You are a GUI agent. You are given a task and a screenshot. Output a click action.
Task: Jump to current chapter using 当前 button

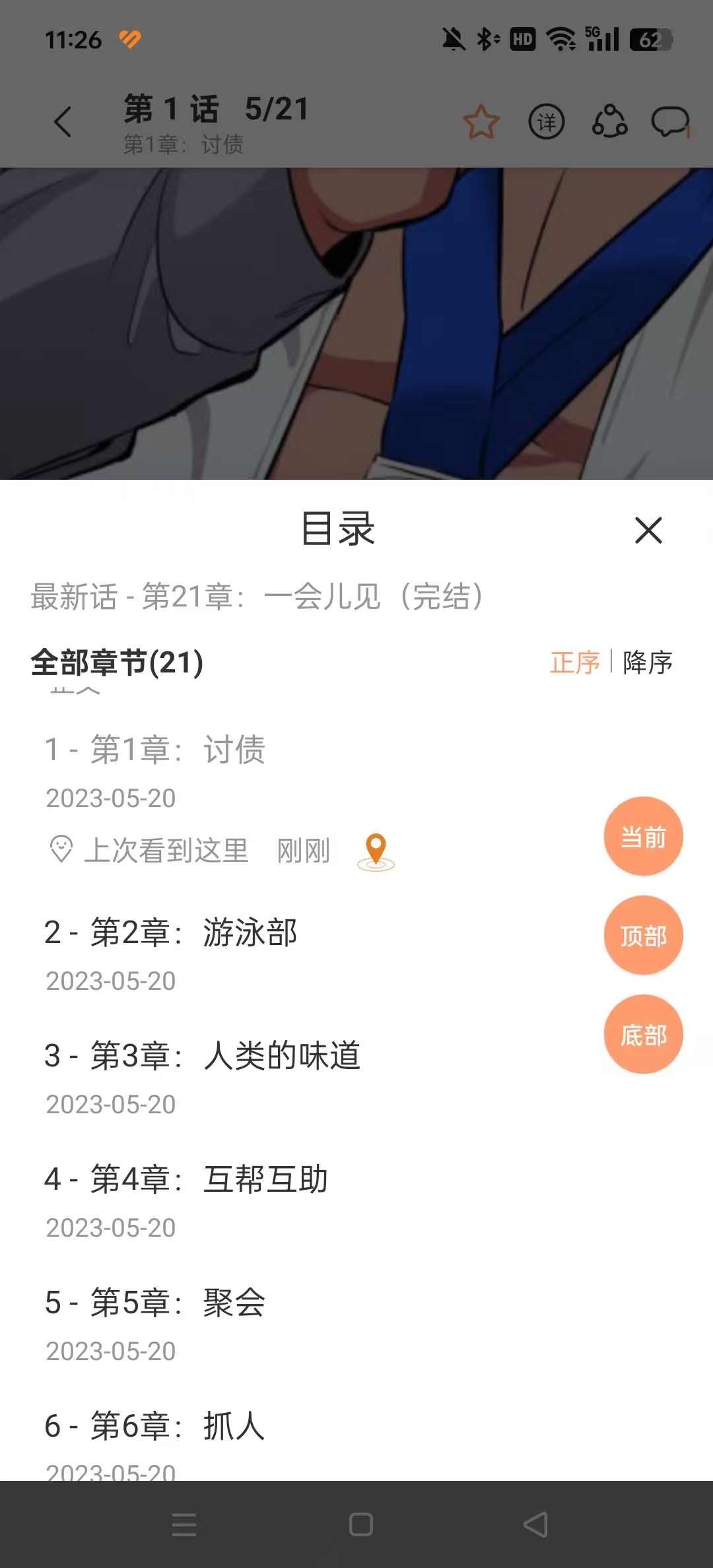point(643,838)
